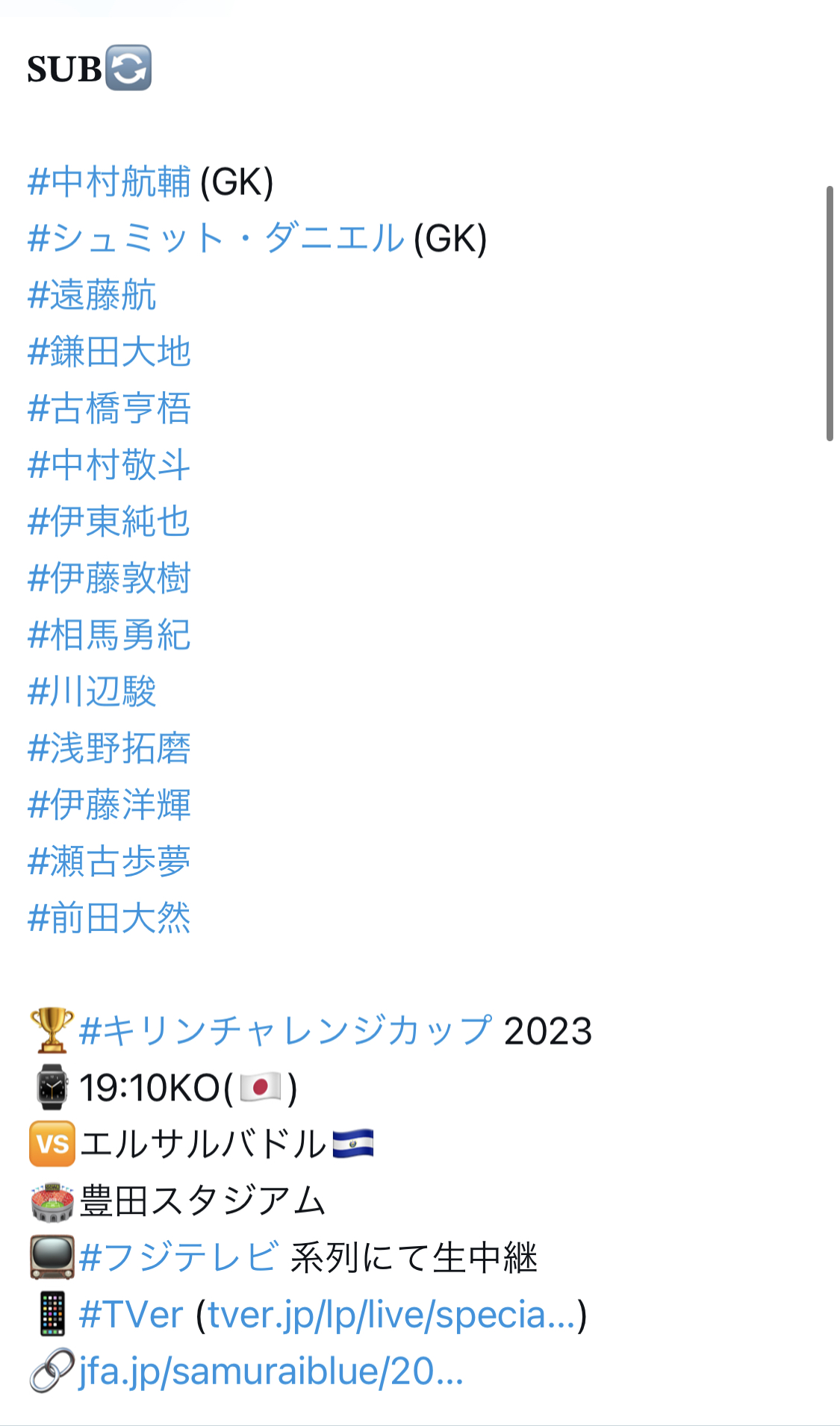This screenshot has height=1426, width=840.
Task: Follow the tver.jp live special link
Action: coord(391,1315)
